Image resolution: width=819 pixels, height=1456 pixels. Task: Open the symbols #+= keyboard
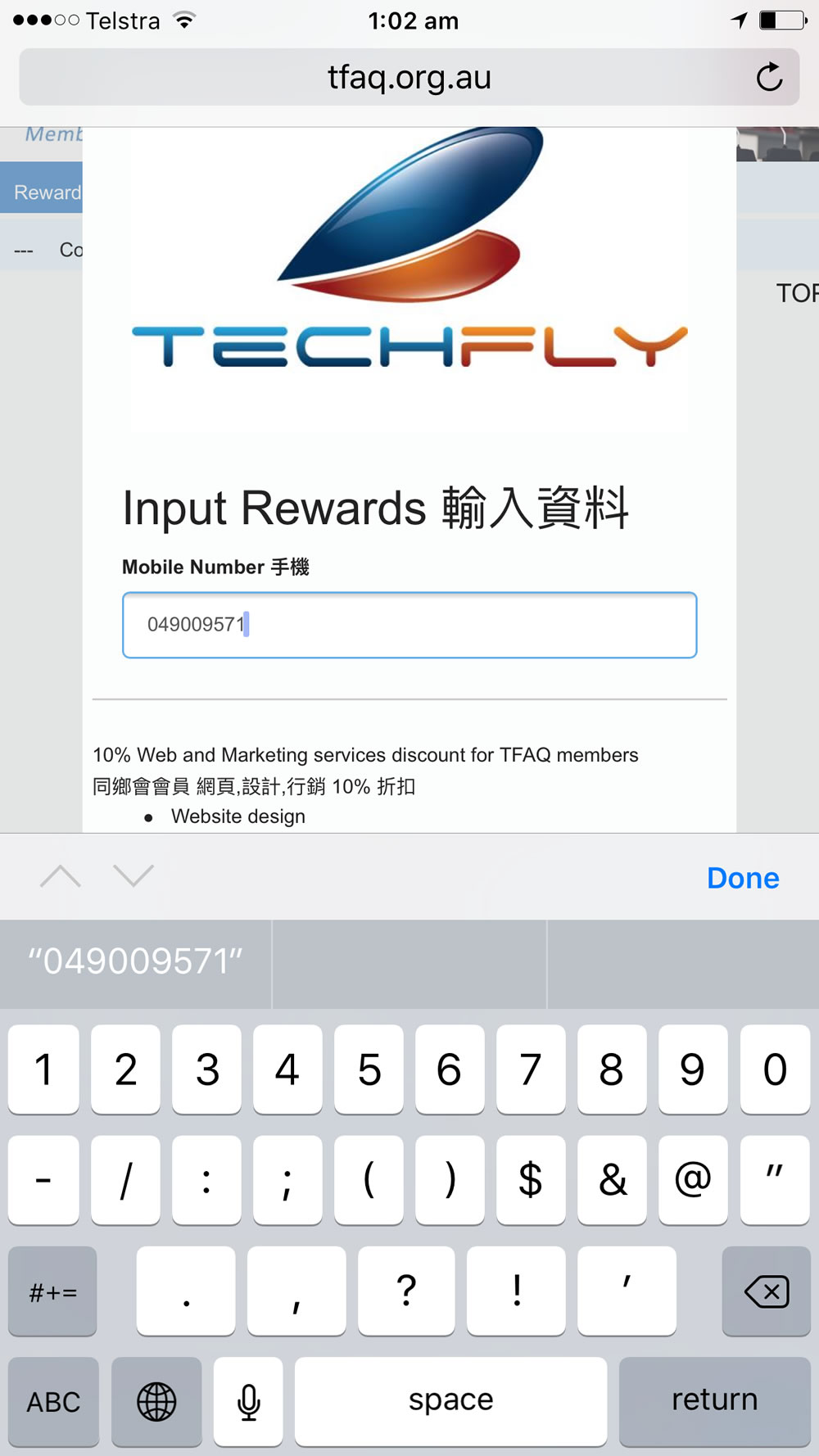click(x=52, y=1292)
